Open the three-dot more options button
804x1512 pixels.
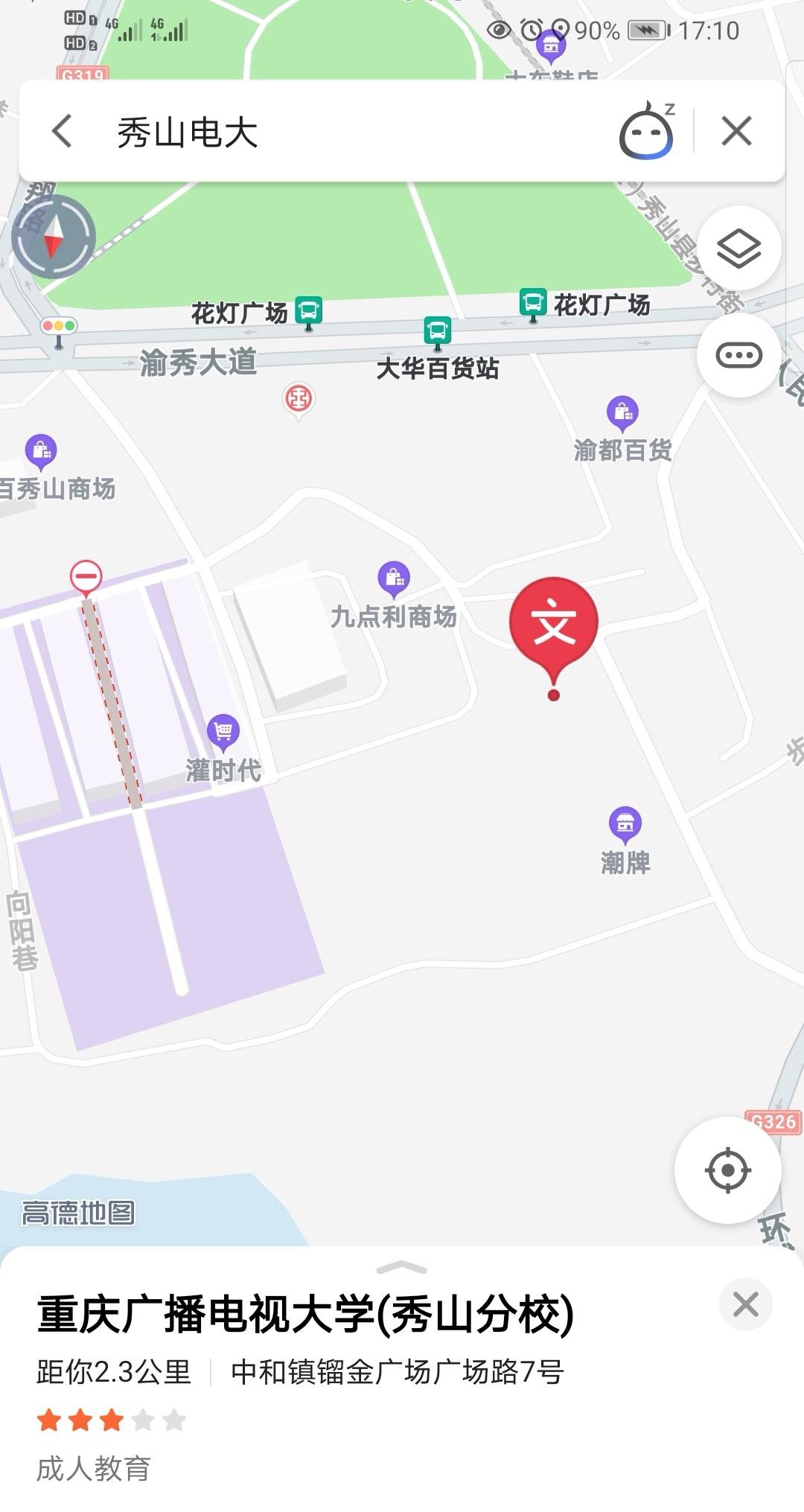[738, 355]
